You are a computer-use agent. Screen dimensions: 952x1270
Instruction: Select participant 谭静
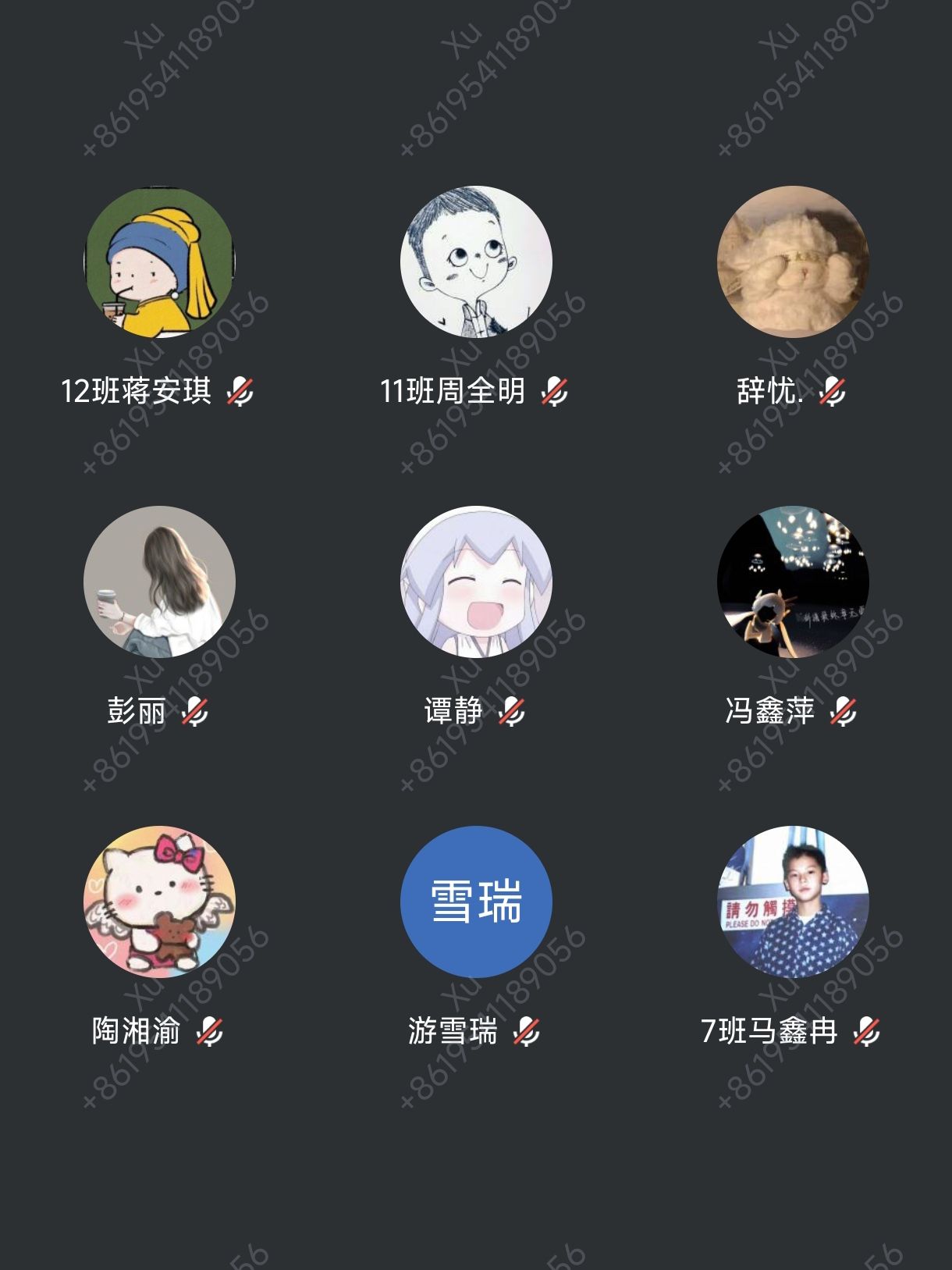point(476,582)
